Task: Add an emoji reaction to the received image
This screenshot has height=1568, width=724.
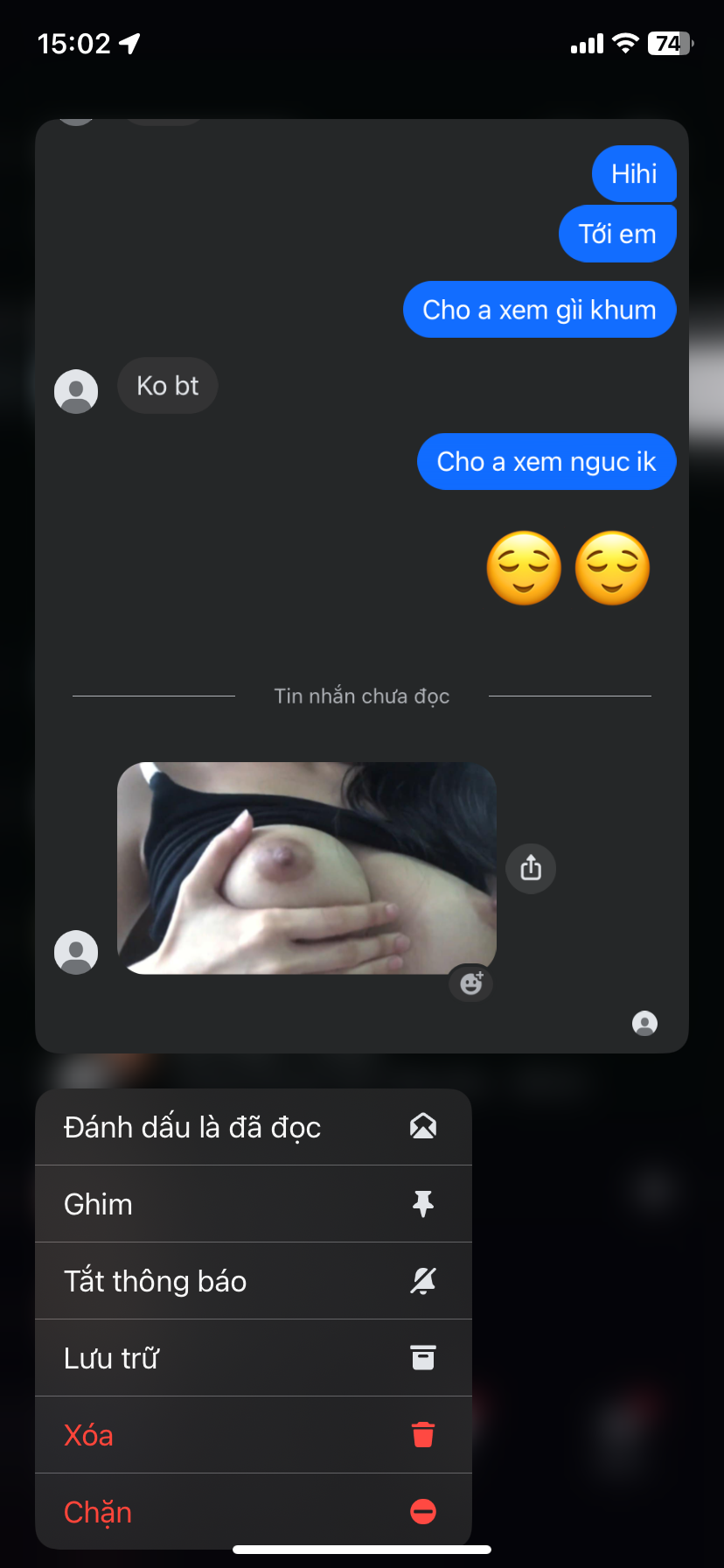Action: [471, 983]
